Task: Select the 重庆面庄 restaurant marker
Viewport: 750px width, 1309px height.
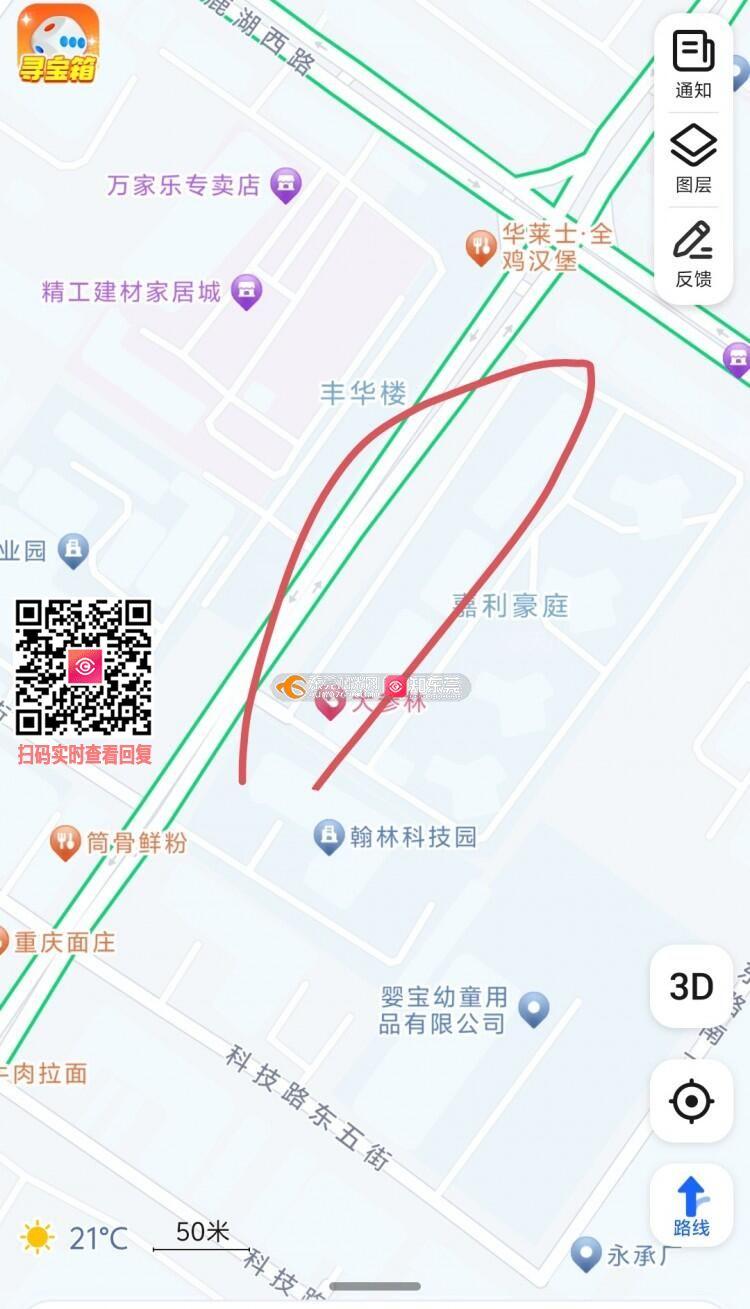Action: click(4, 941)
